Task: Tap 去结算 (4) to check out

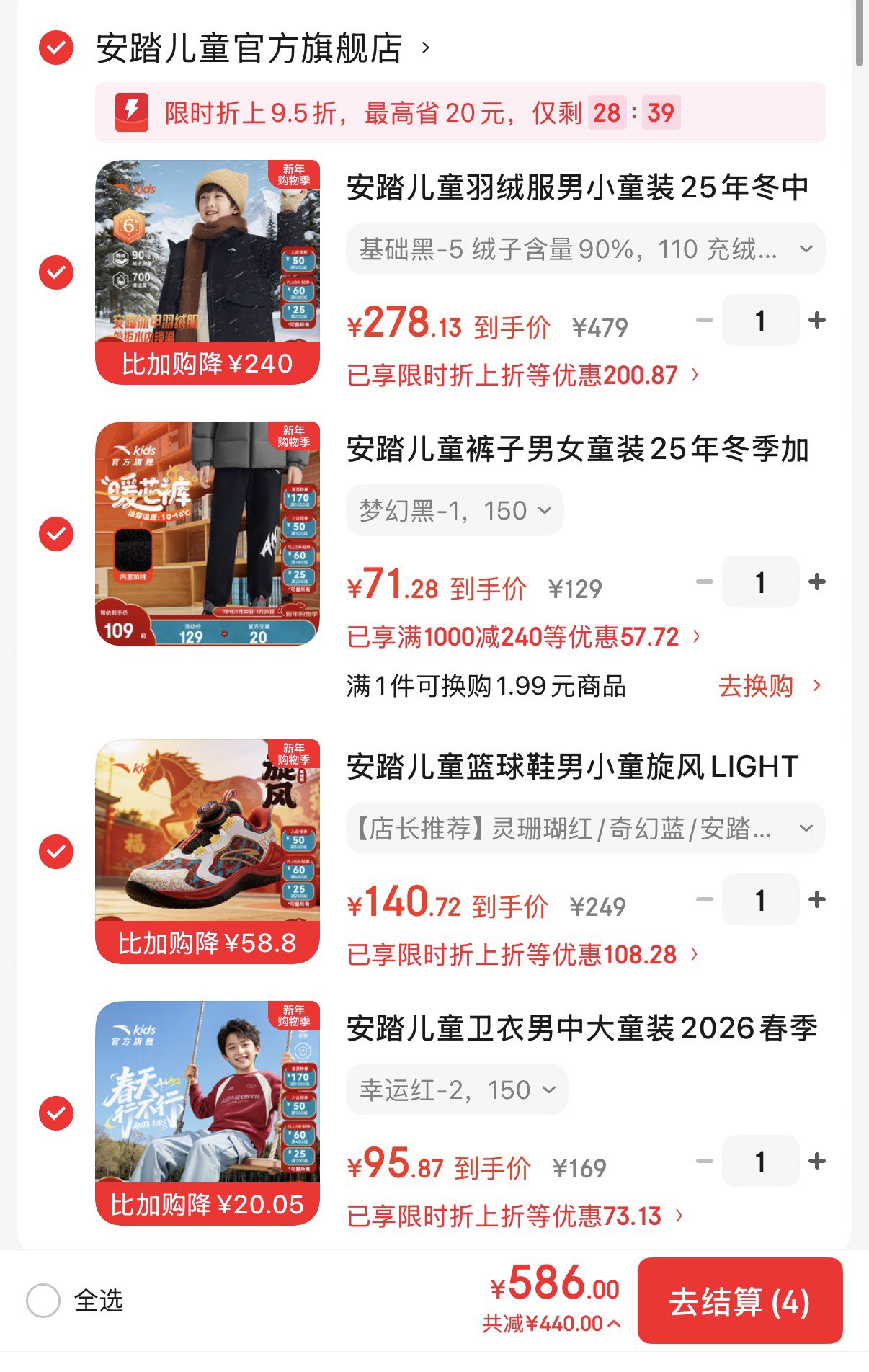Action: pyautogui.click(x=739, y=1301)
